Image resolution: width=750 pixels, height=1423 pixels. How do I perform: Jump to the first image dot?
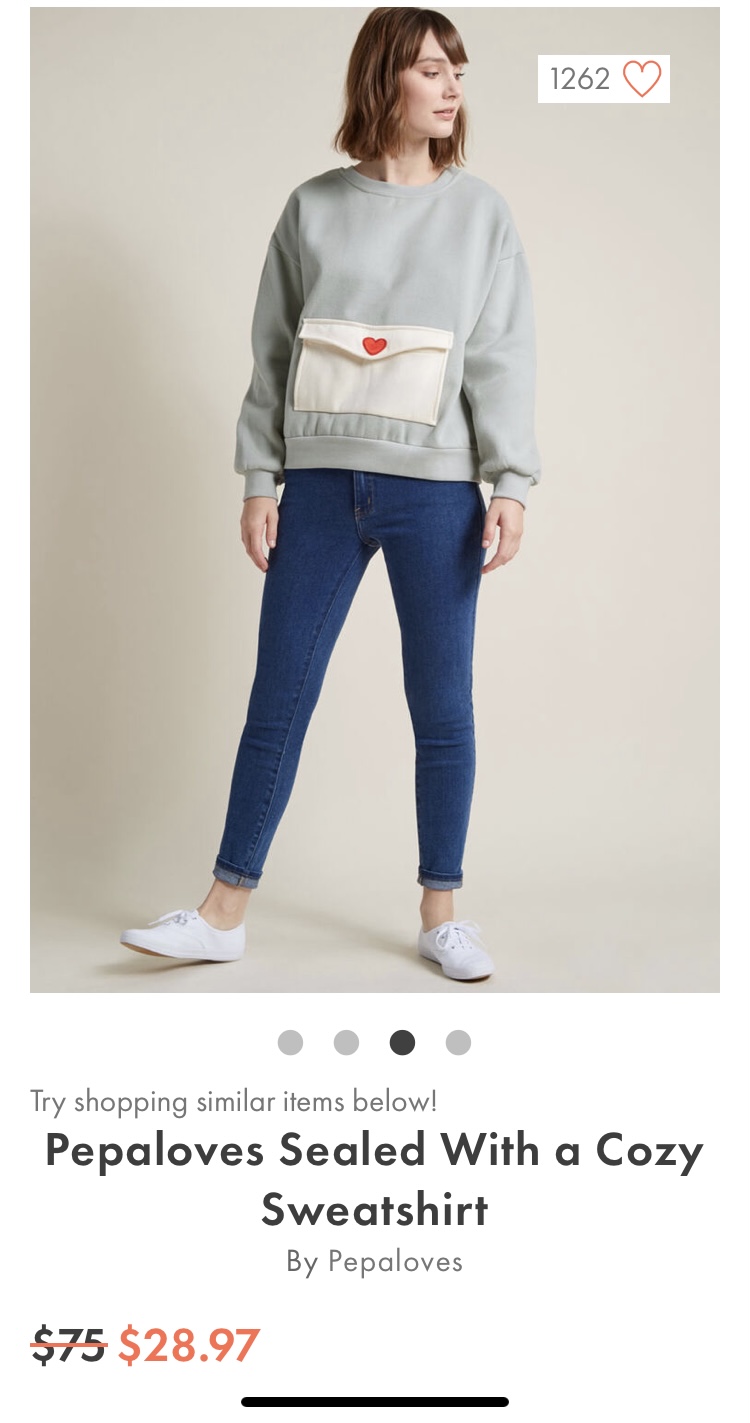pos(290,1043)
